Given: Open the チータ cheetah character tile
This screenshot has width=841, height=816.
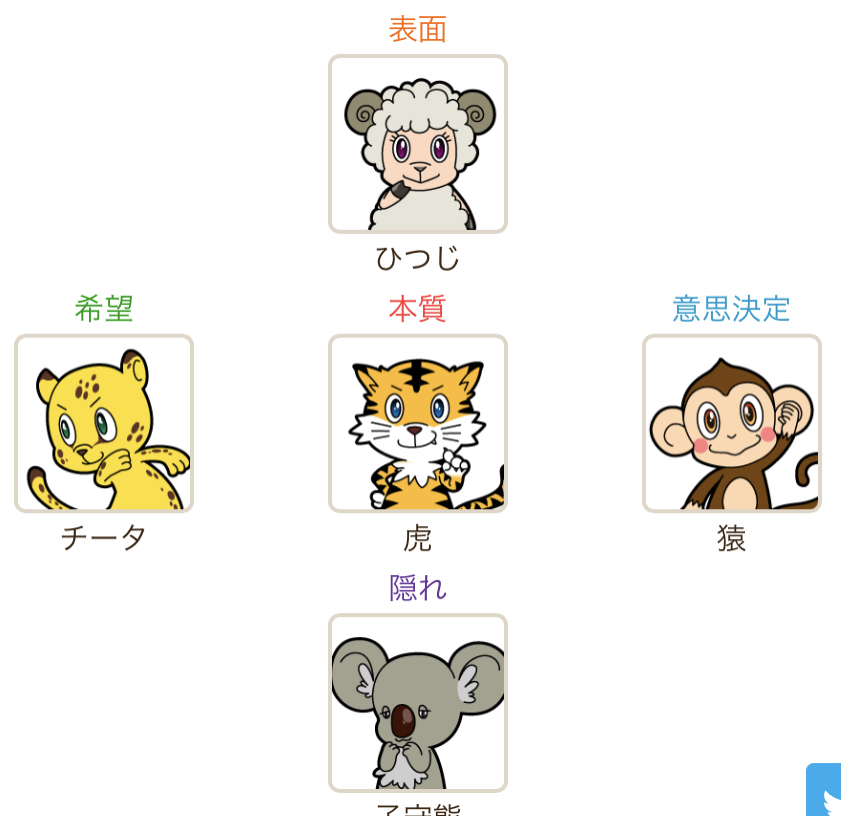Looking at the screenshot, I should [x=104, y=424].
